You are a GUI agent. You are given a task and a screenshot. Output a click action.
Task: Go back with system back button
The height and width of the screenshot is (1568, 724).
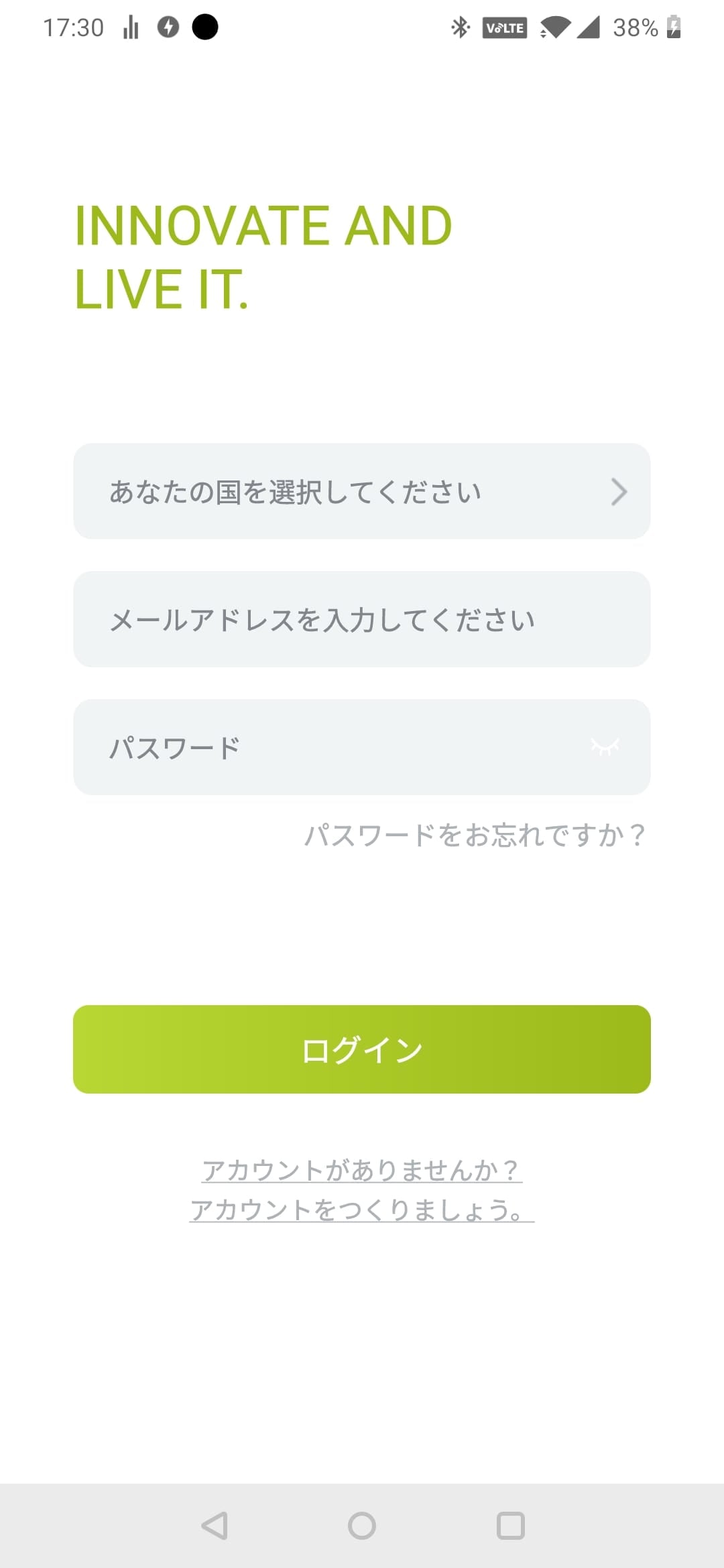coord(215,1526)
